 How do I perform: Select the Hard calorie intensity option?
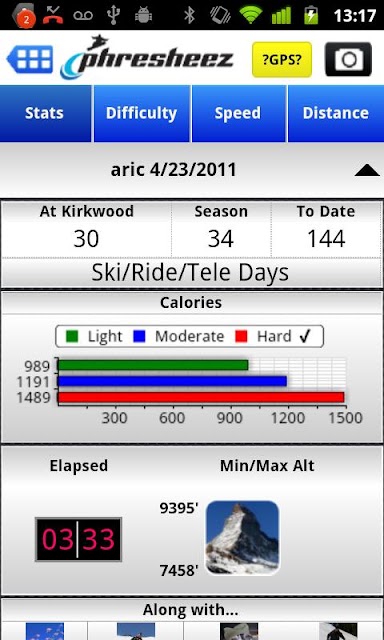click(273, 336)
